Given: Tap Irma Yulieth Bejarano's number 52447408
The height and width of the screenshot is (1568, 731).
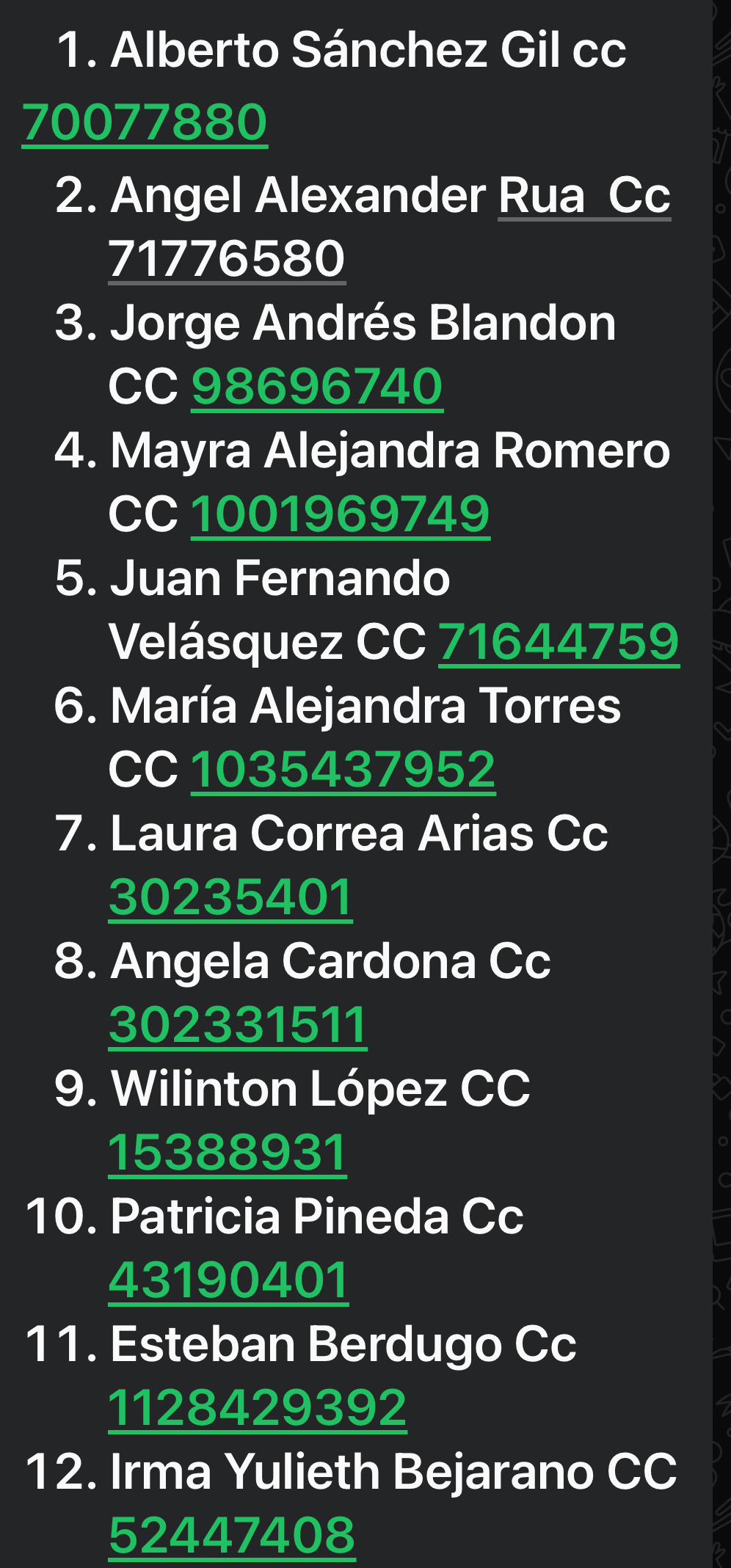Looking at the screenshot, I should (232, 1535).
